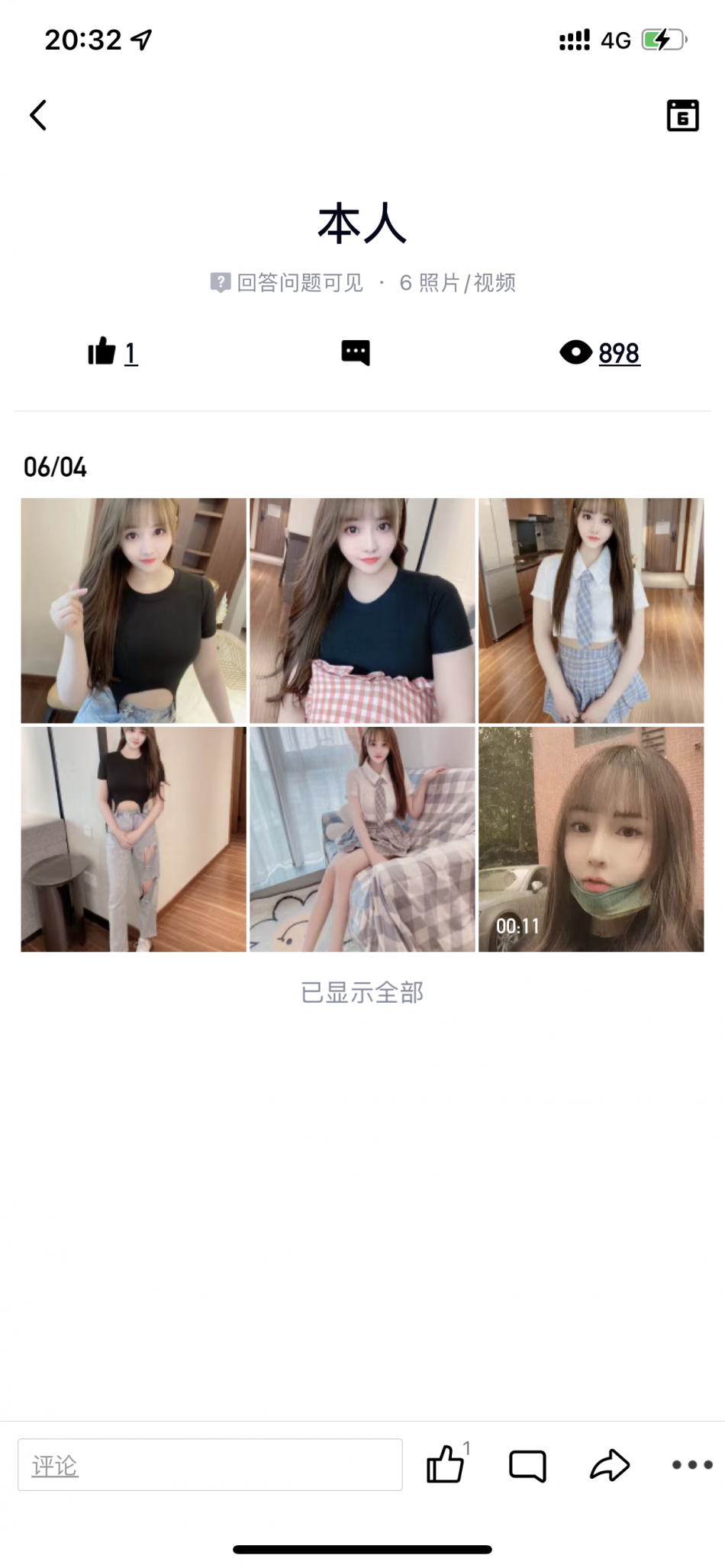Play the 00:11 video clip

click(x=591, y=839)
